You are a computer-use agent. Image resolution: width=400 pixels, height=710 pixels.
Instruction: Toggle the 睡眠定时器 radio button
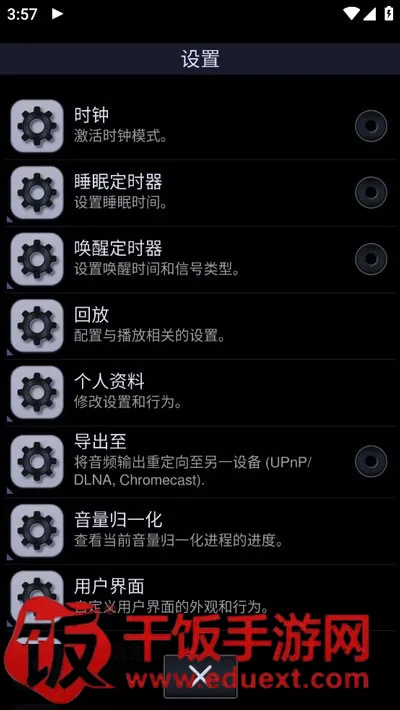371,192
